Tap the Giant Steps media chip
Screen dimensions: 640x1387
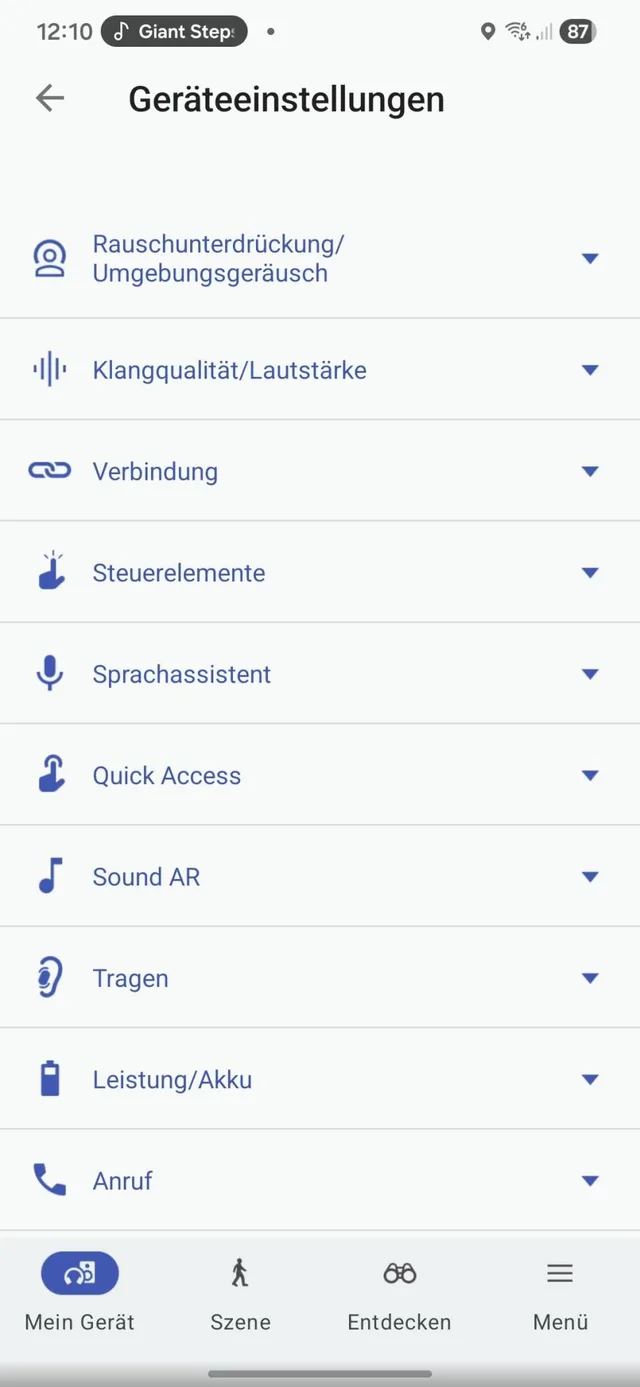[x=174, y=32]
